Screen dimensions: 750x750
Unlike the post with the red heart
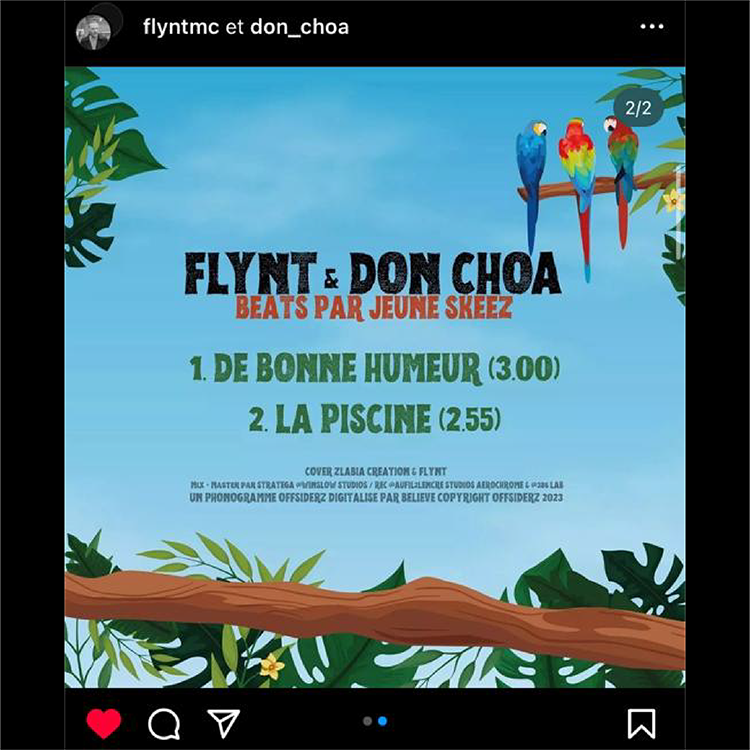(103, 722)
